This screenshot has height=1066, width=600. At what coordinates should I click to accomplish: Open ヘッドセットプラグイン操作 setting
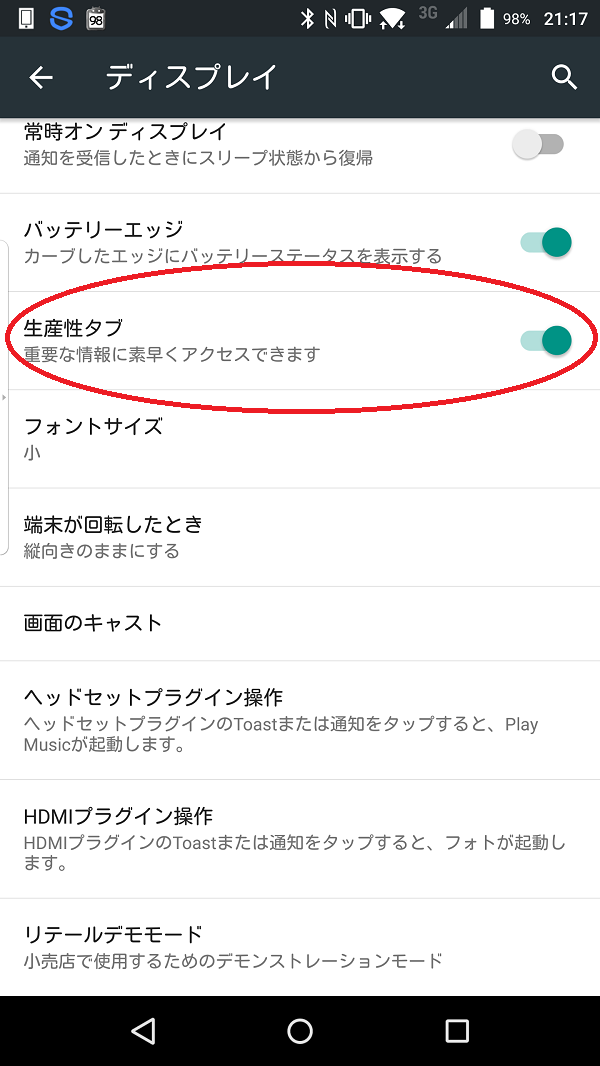(300, 720)
